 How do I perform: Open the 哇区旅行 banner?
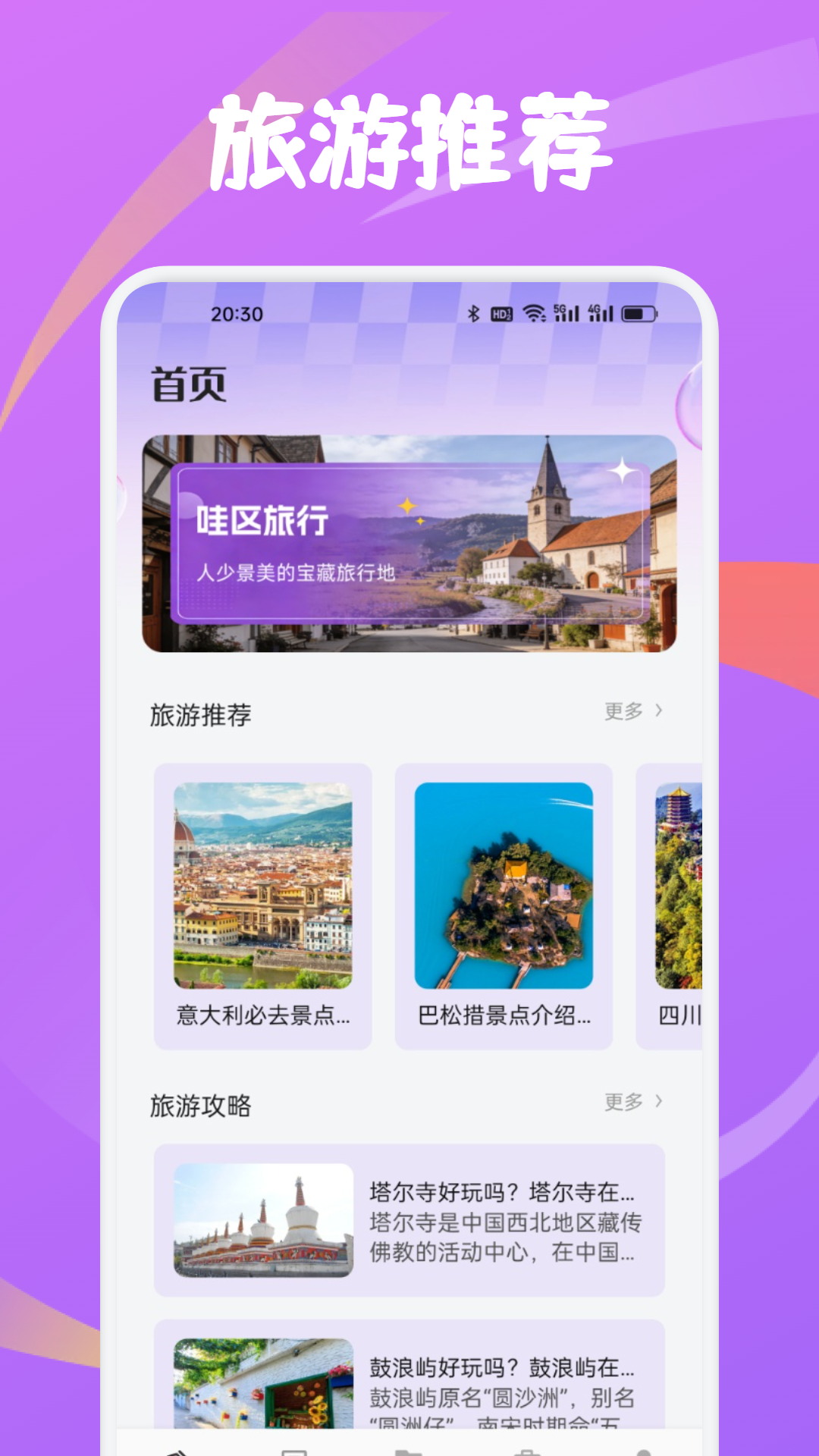(x=409, y=542)
